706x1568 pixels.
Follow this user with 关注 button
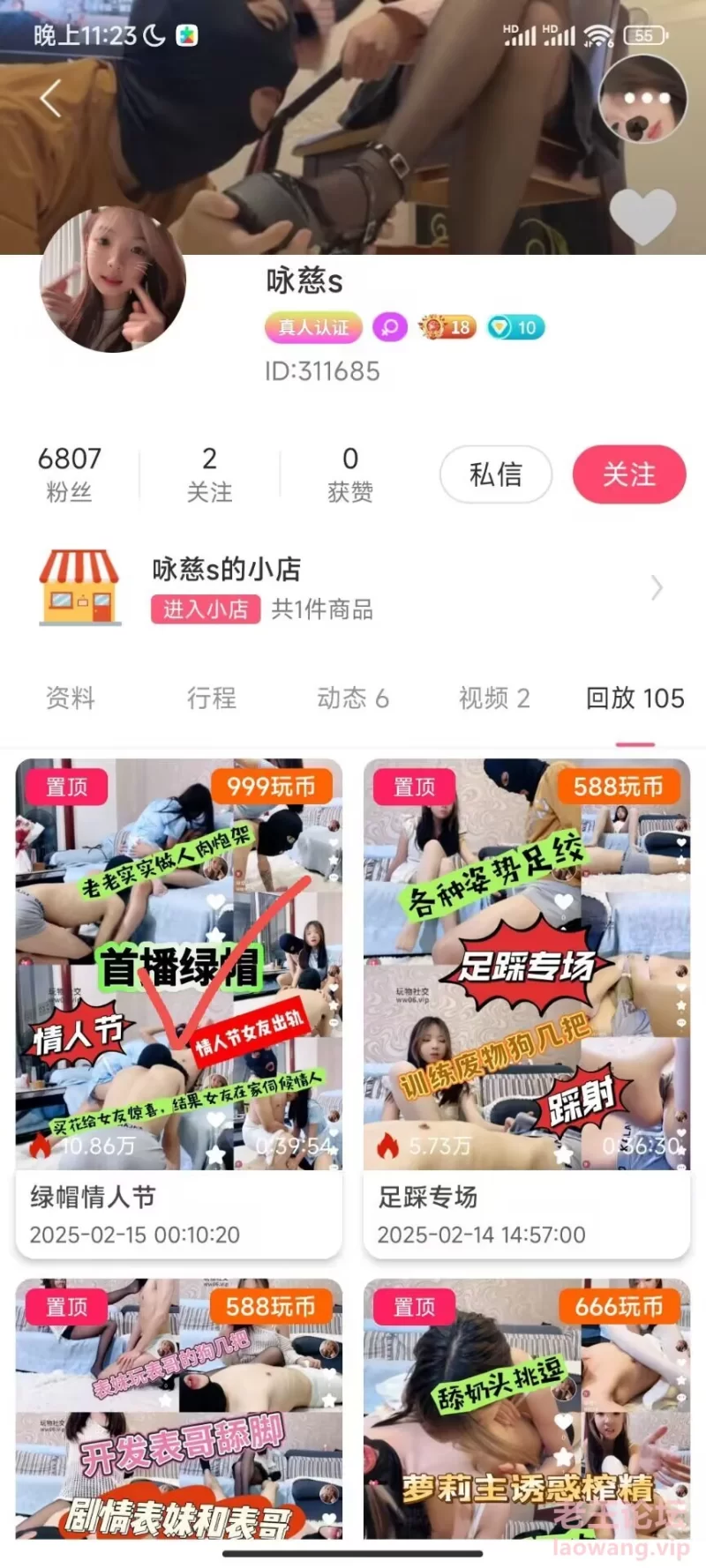[x=629, y=474]
